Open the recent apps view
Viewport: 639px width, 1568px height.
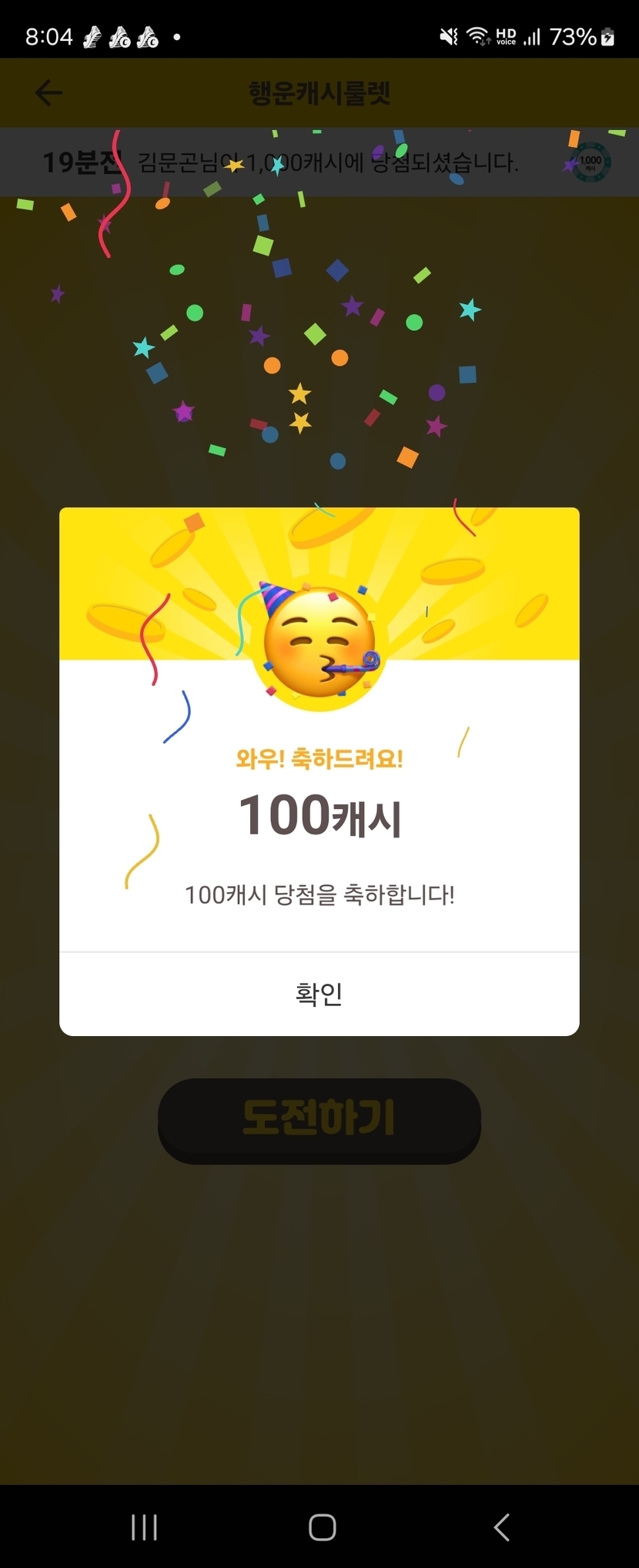click(x=144, y=1527)
